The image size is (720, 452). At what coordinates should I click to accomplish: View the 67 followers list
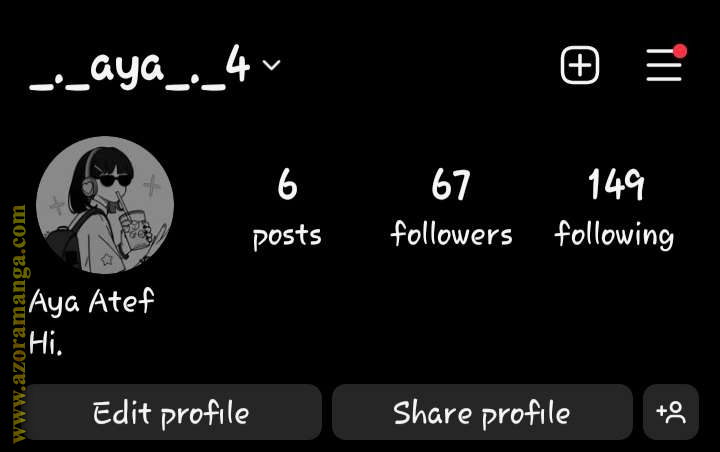click(451, 207)
